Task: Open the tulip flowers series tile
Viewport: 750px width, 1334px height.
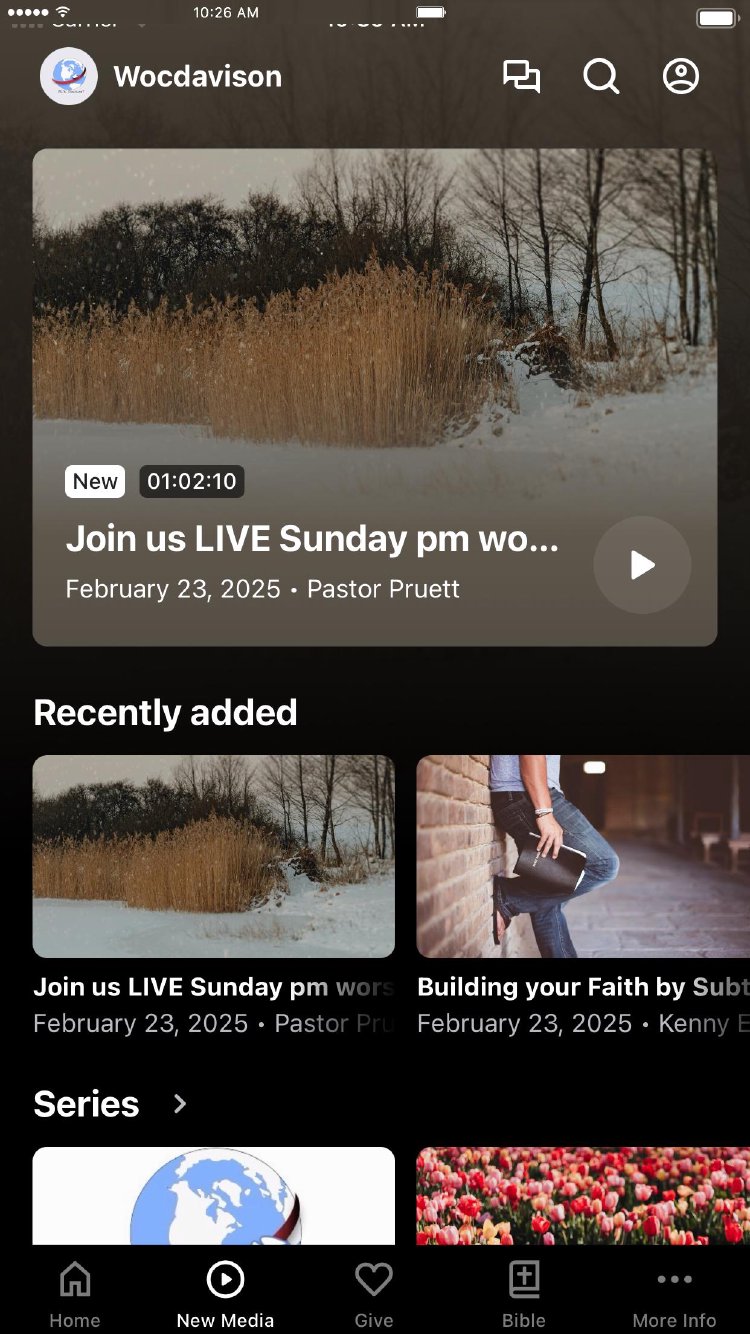Action: click(x=583, y=1195)
